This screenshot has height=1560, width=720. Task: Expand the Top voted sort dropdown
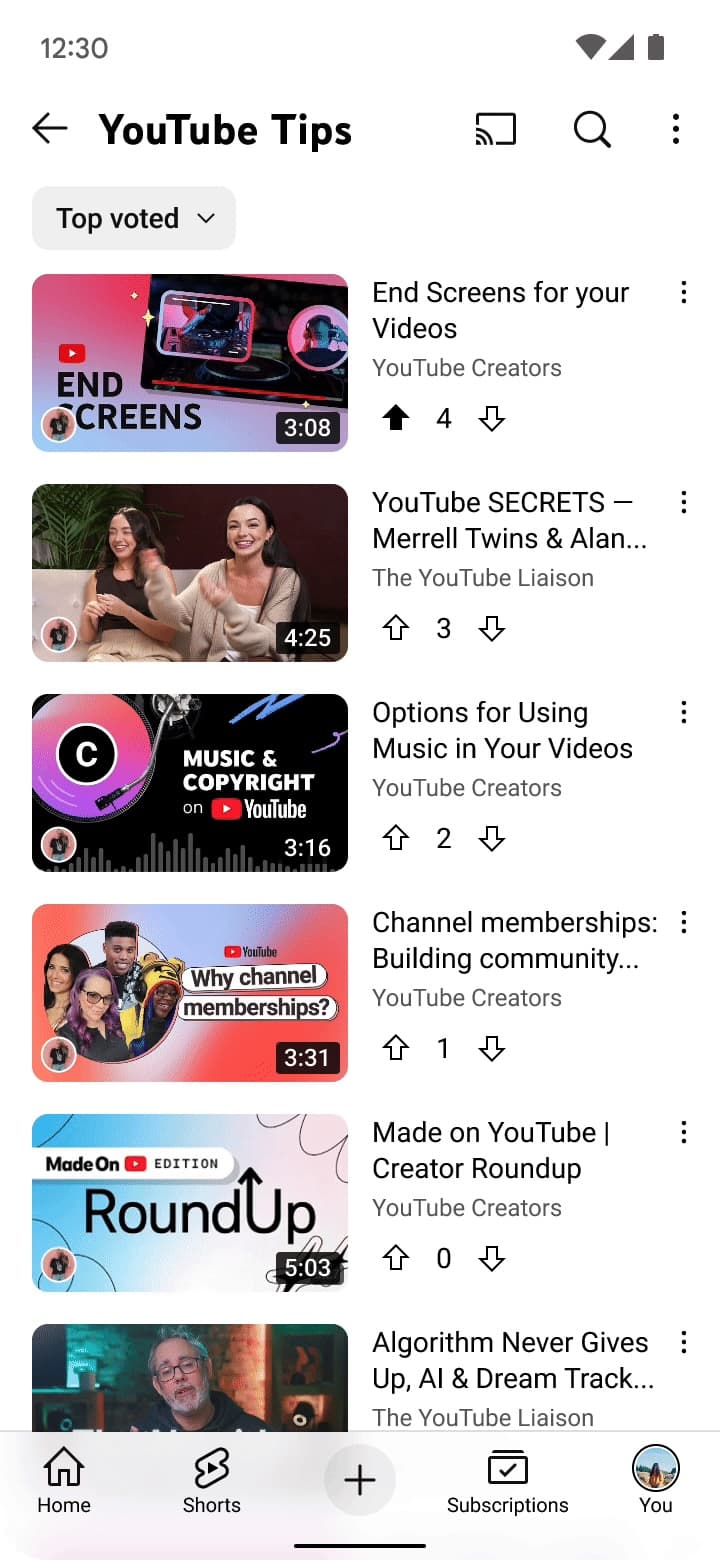[x=134, y=218]
